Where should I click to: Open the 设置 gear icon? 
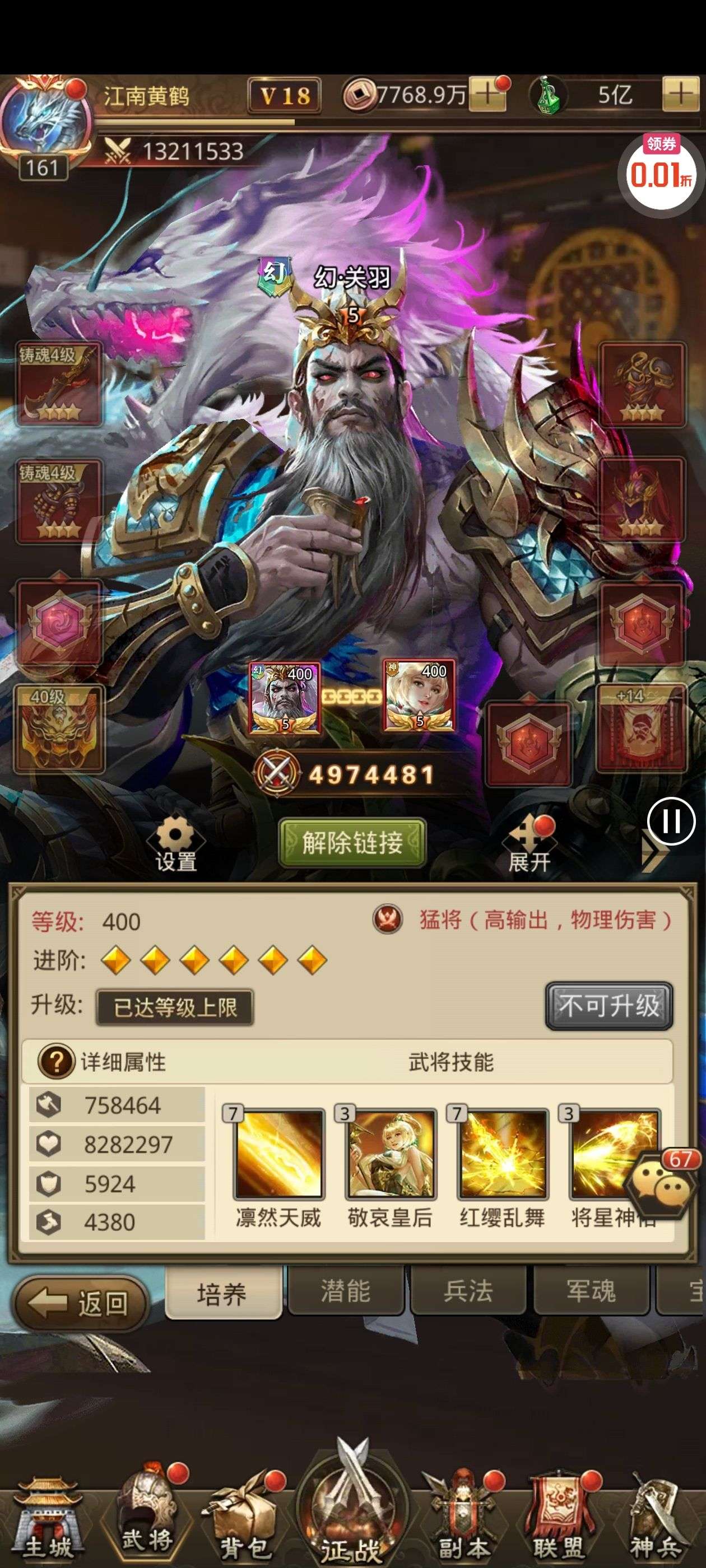tap(175, 842)
